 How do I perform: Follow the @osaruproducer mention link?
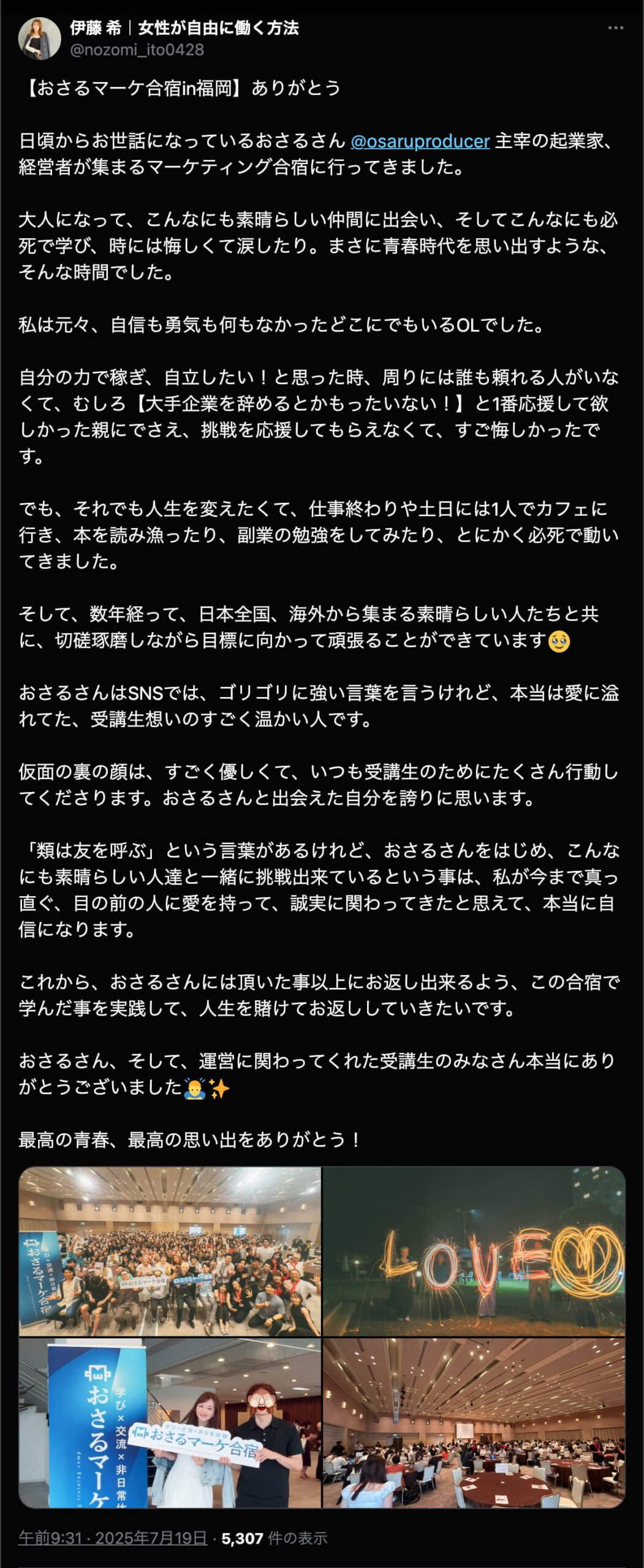[420, 141]
